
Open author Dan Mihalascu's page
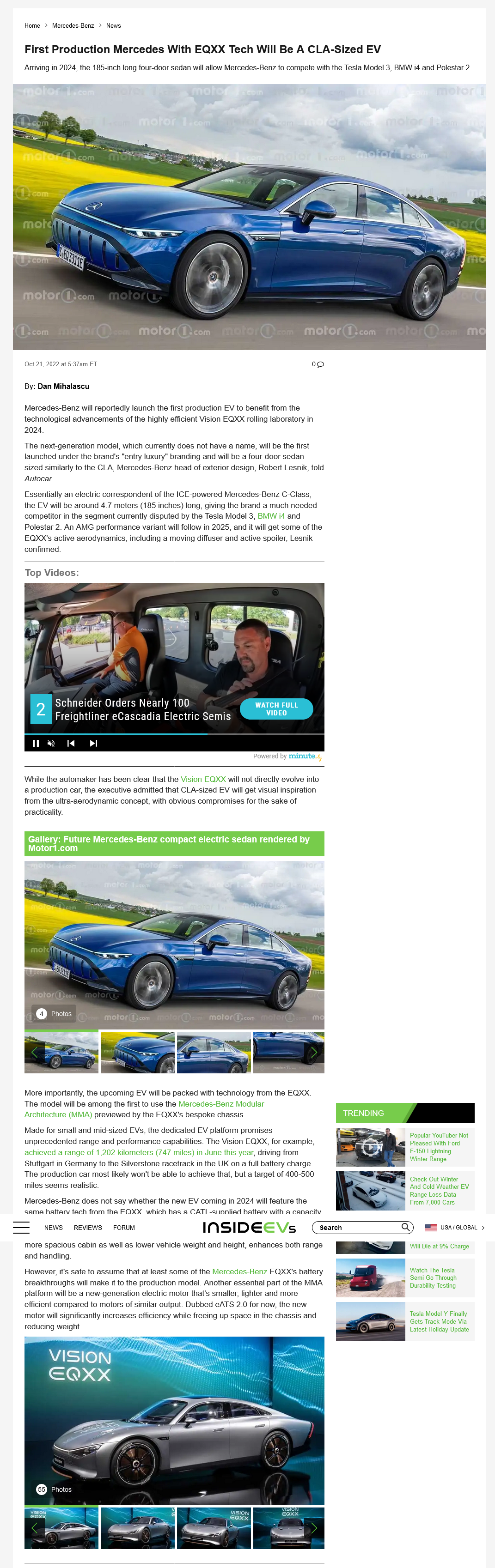[x=63, y=386]
